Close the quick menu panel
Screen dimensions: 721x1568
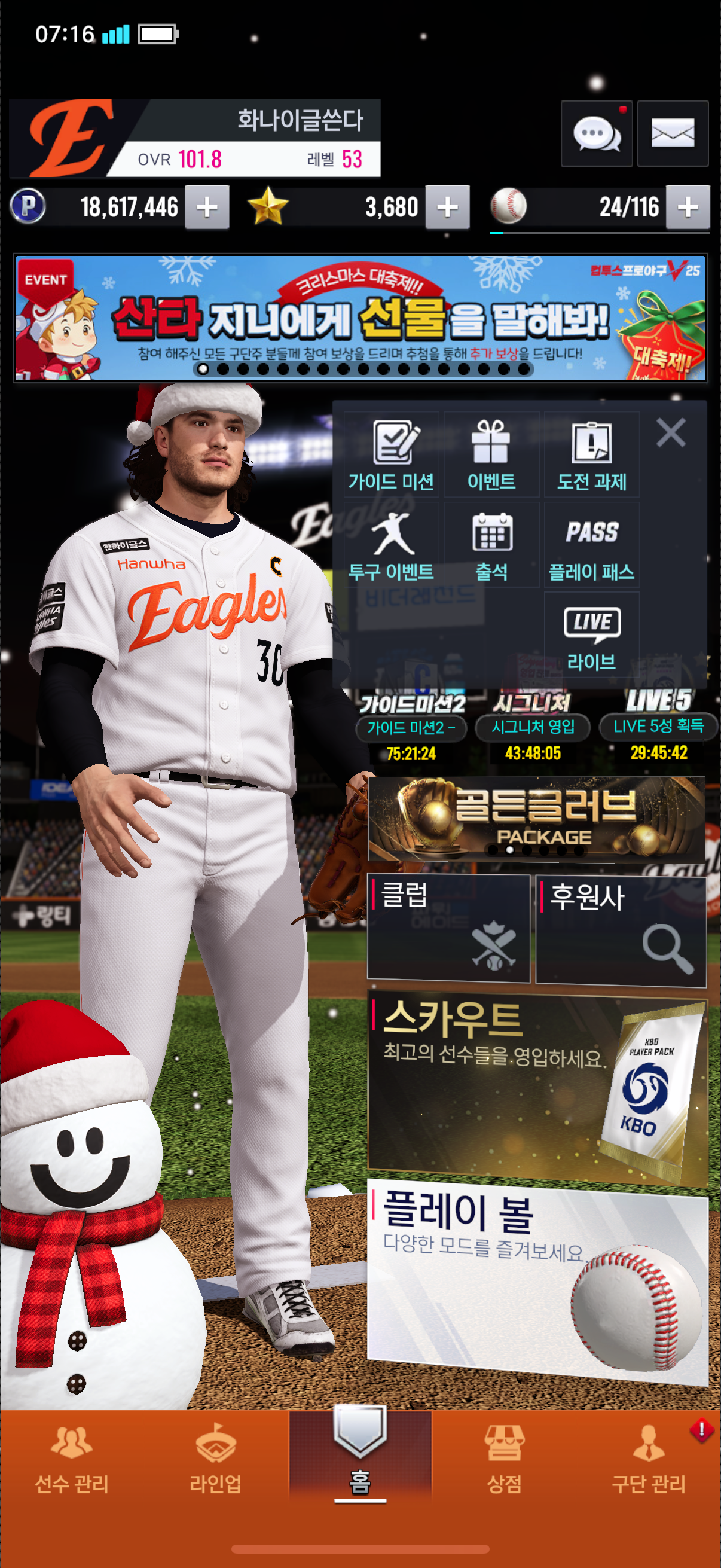tap(671, 433)
